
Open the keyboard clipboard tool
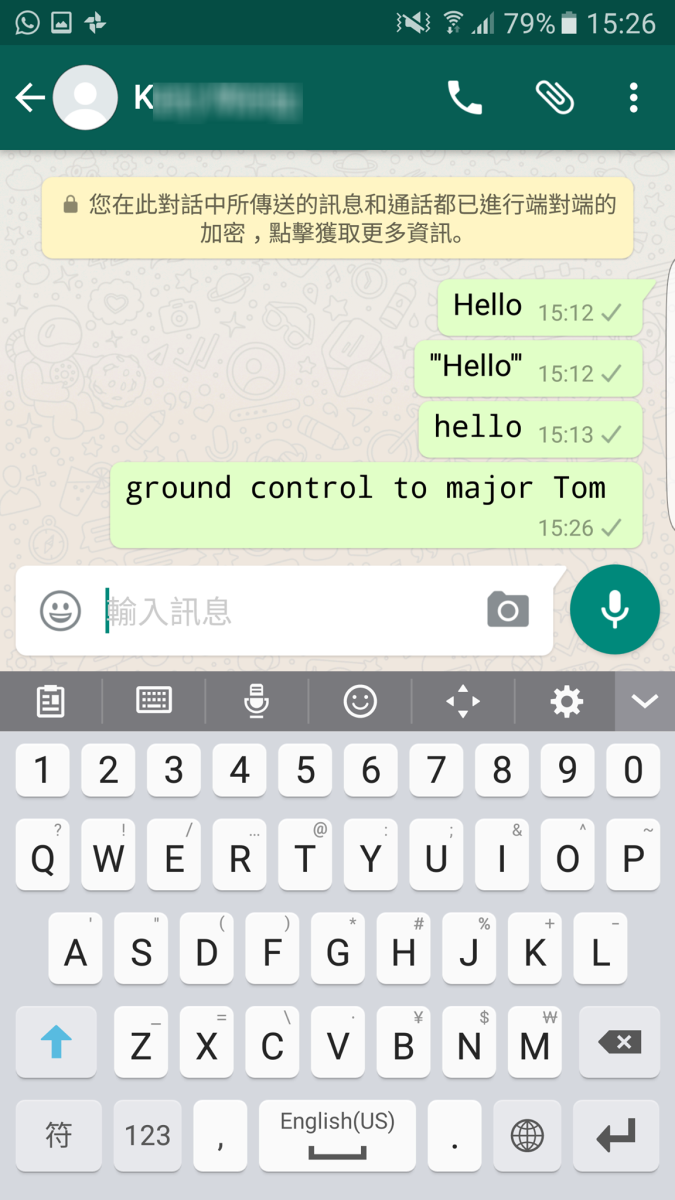click(x=51, y=701)
